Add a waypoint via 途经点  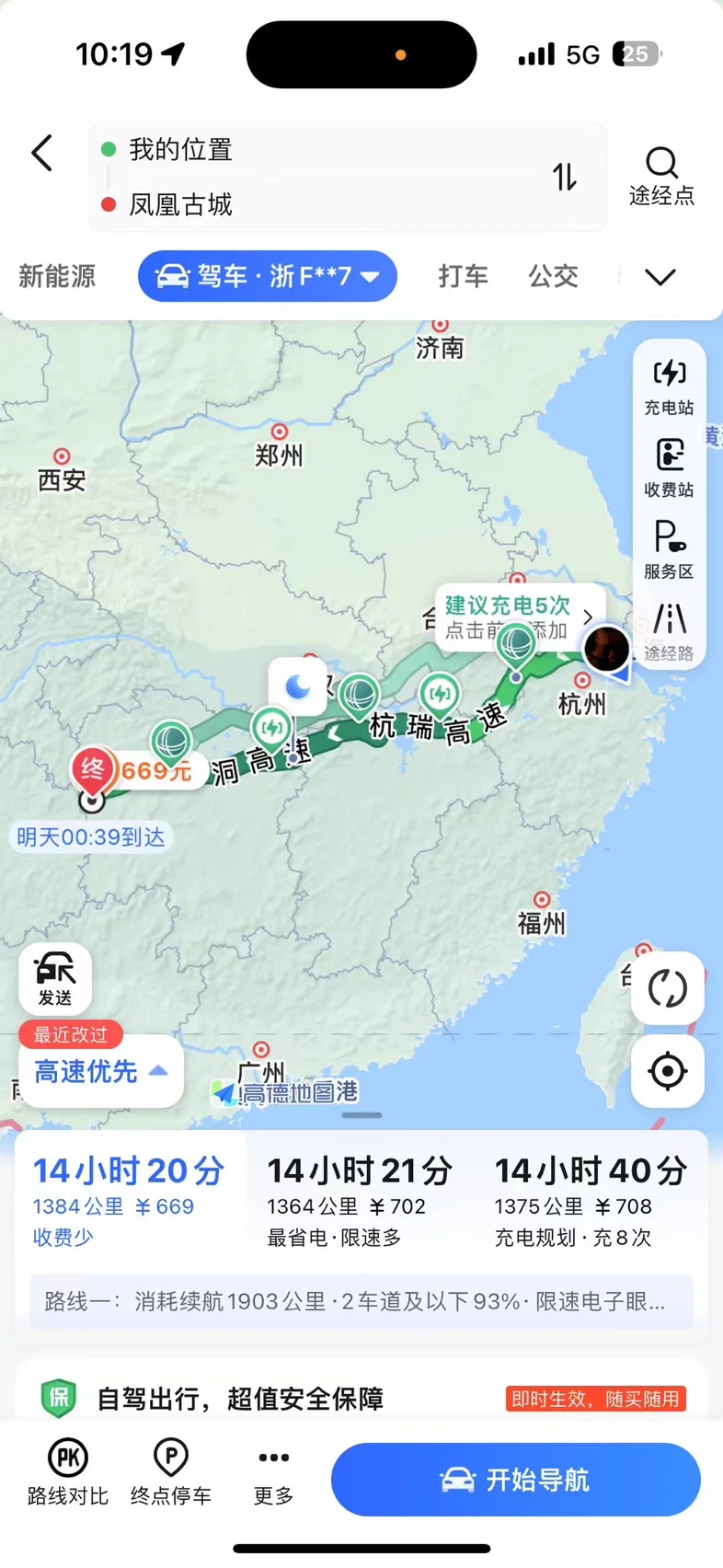(x=661, y=176)
